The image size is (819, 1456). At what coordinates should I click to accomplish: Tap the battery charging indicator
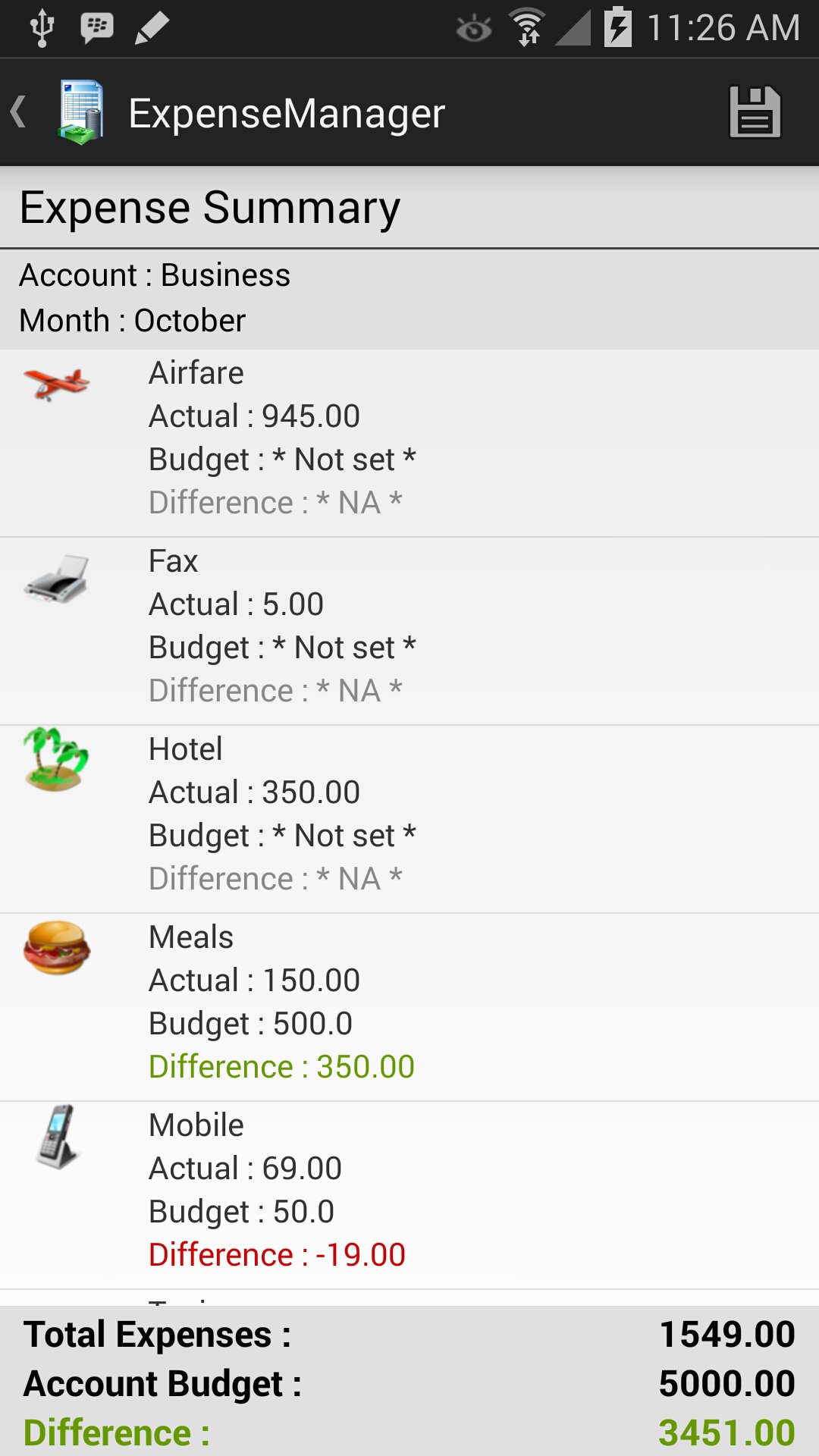[617, 25]
